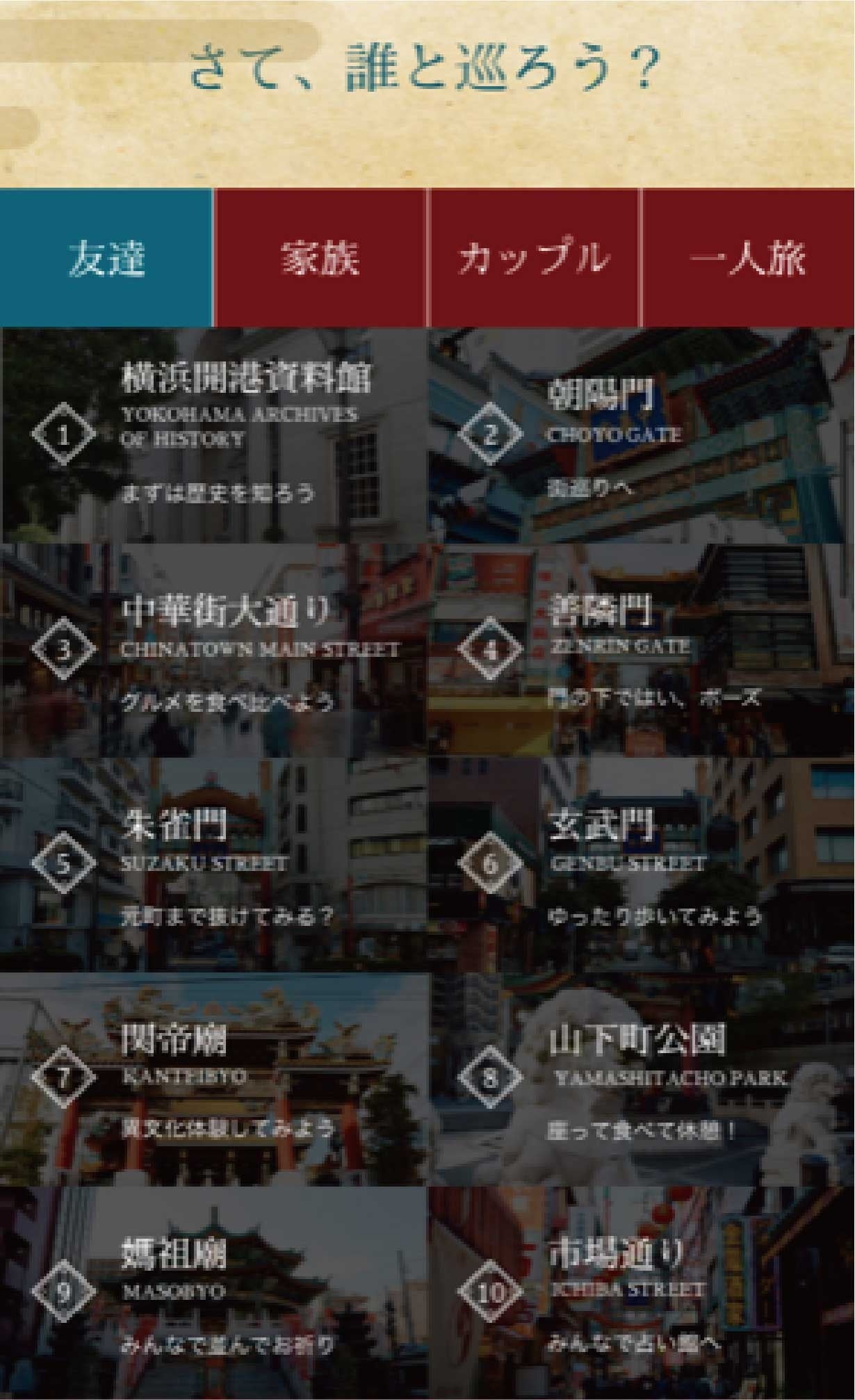Click the diamond number 2 marker for 朝陽門
Image resolution: width=855 pixels, height=1400 pixels.
tap(490, 434)
